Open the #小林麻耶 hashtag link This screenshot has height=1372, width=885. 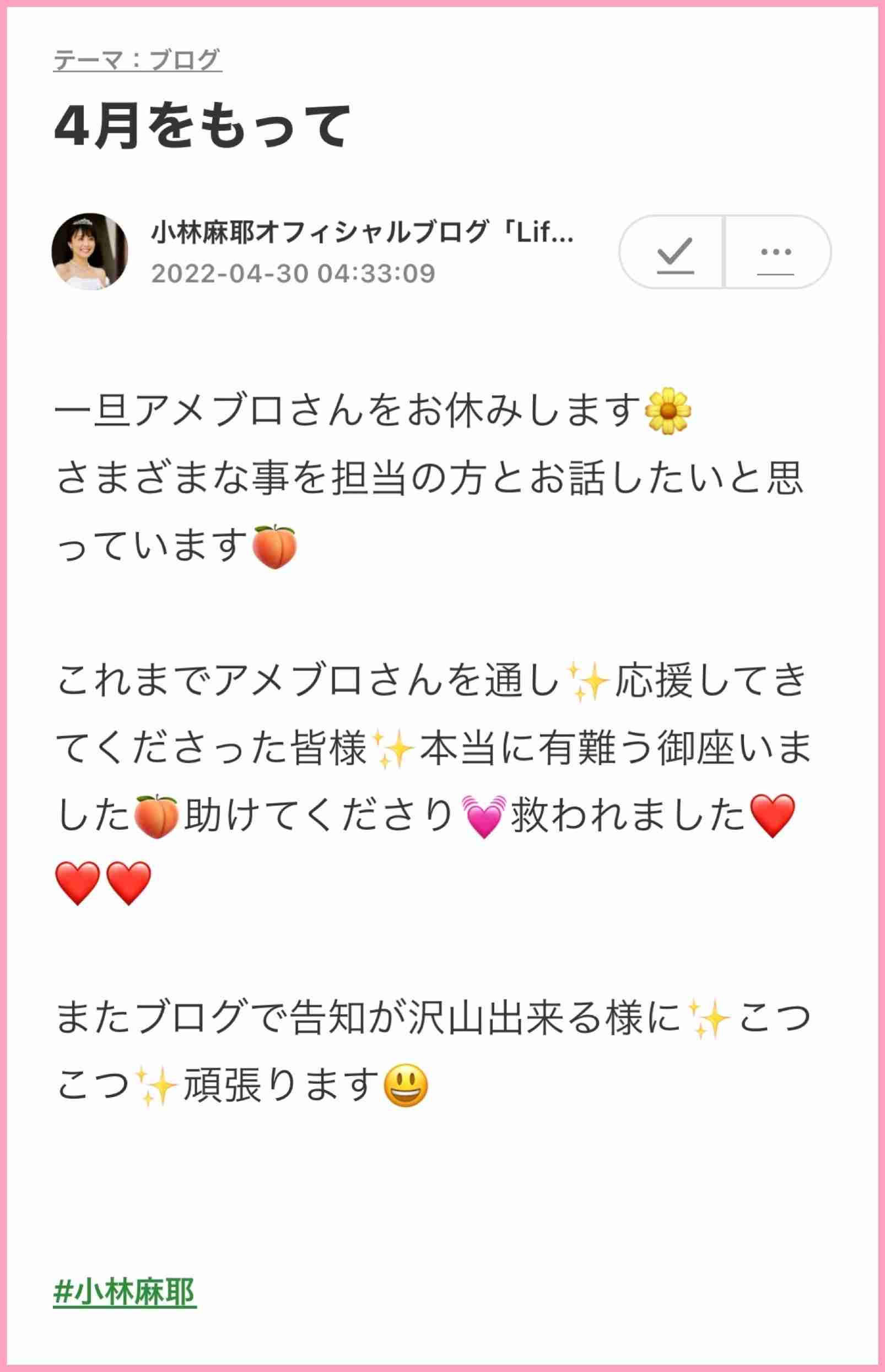[125, 1293]
